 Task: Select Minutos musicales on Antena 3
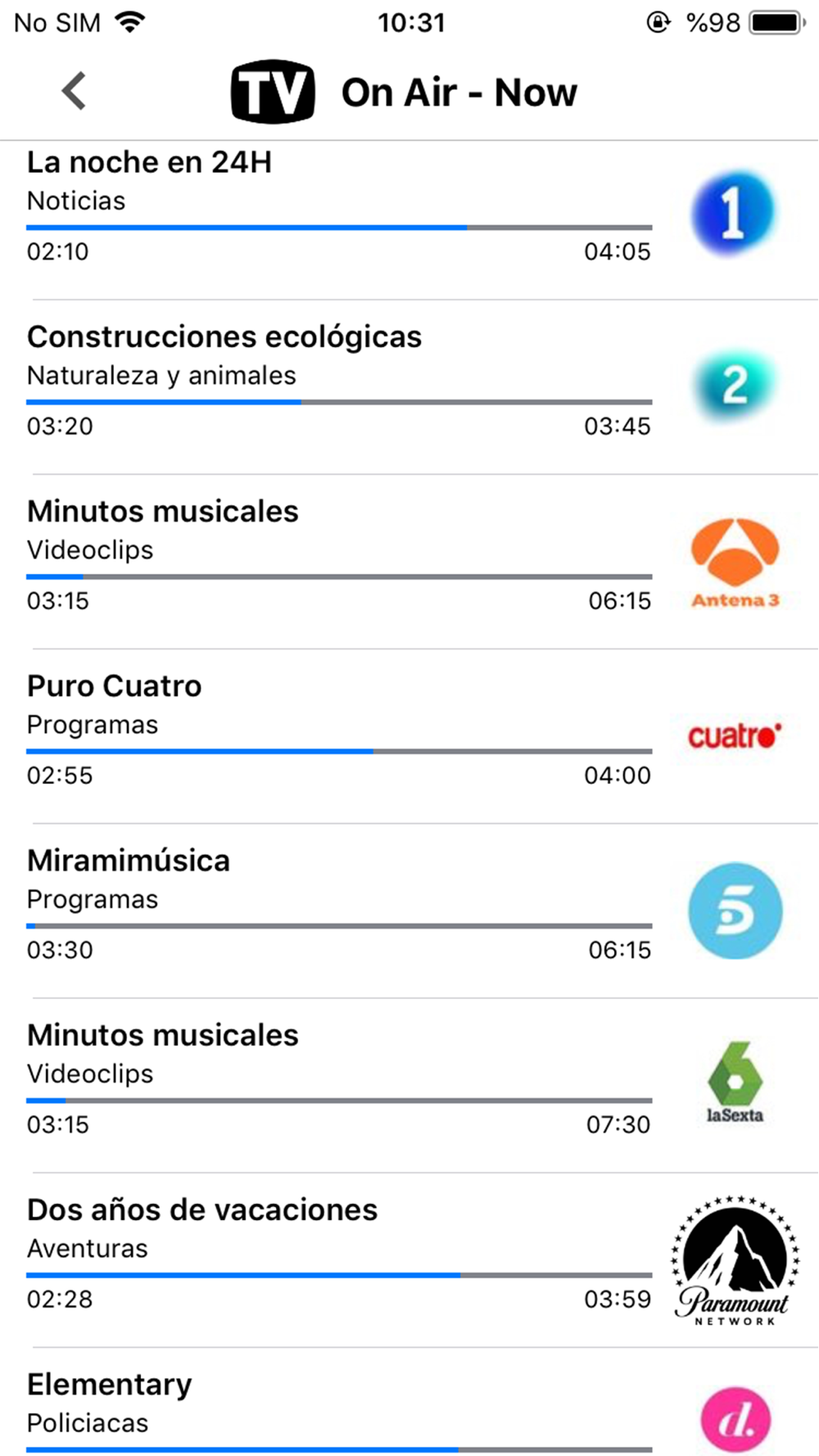[x=409, y=561]
